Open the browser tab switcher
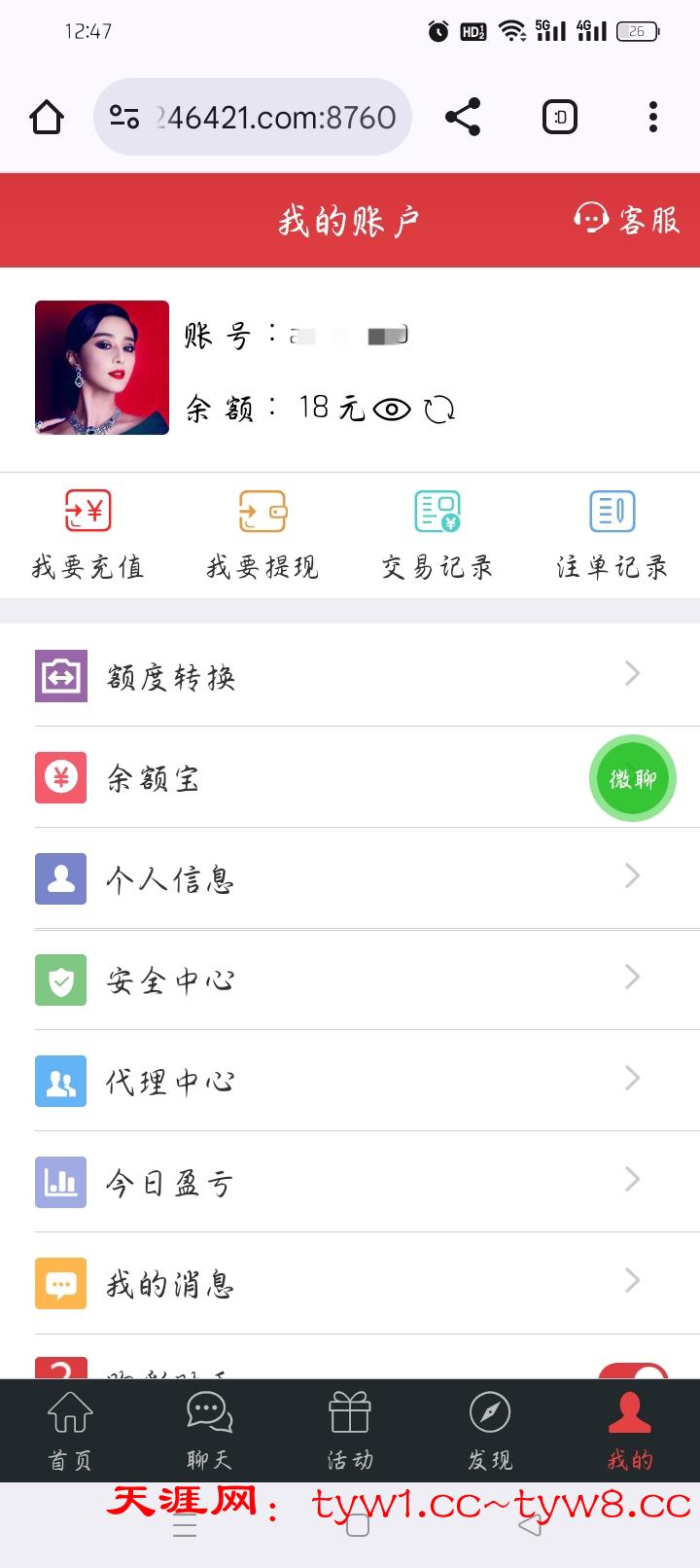This screenshot has height=1568, width=700. click(559, 118)
